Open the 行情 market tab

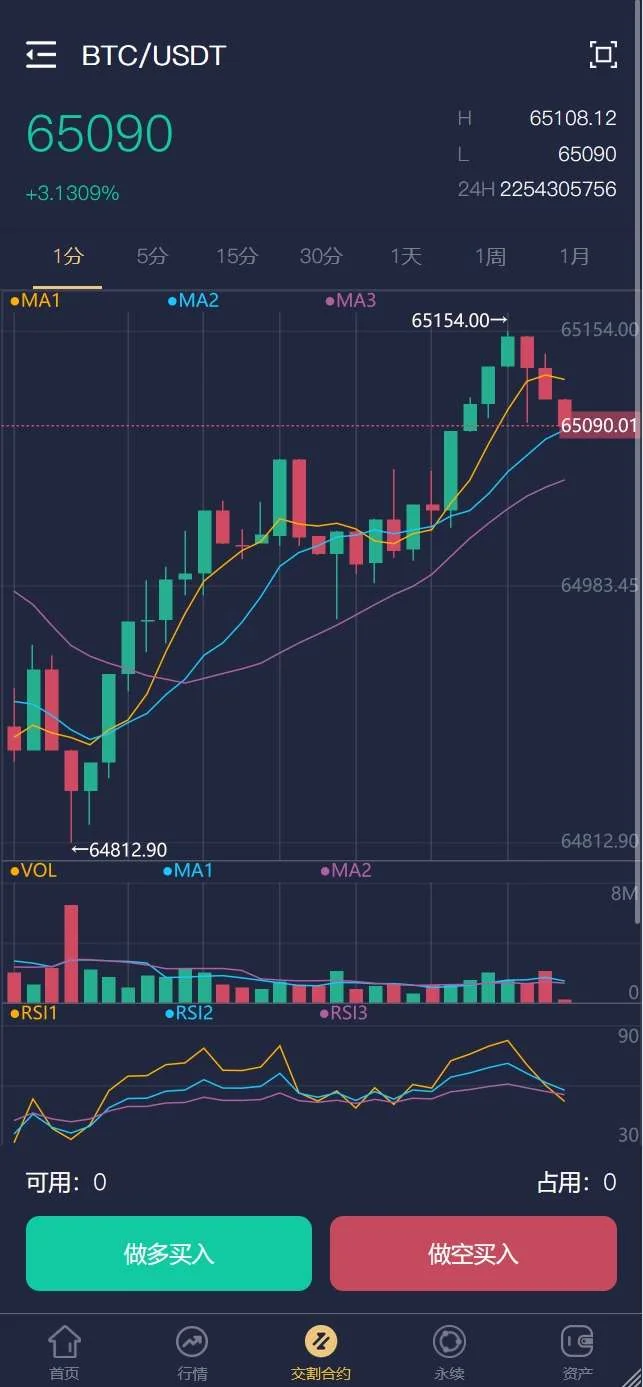(x=192, y=1352)
